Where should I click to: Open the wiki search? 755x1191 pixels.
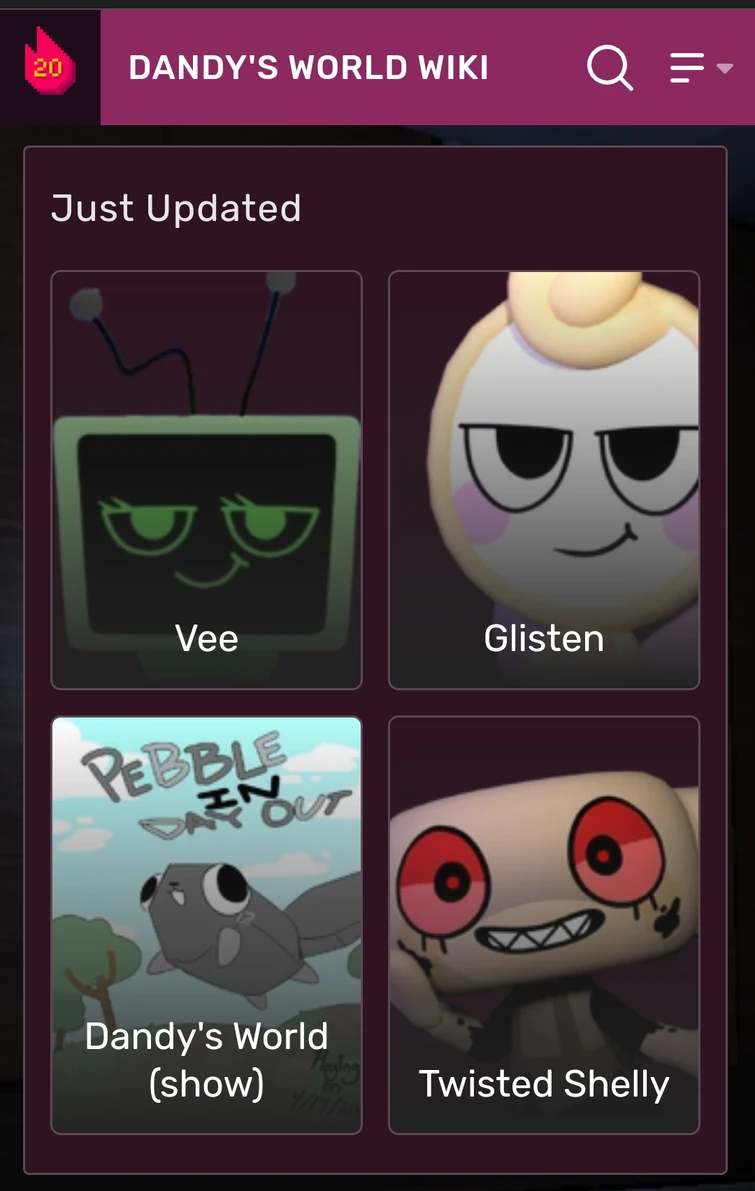point(609,68)
